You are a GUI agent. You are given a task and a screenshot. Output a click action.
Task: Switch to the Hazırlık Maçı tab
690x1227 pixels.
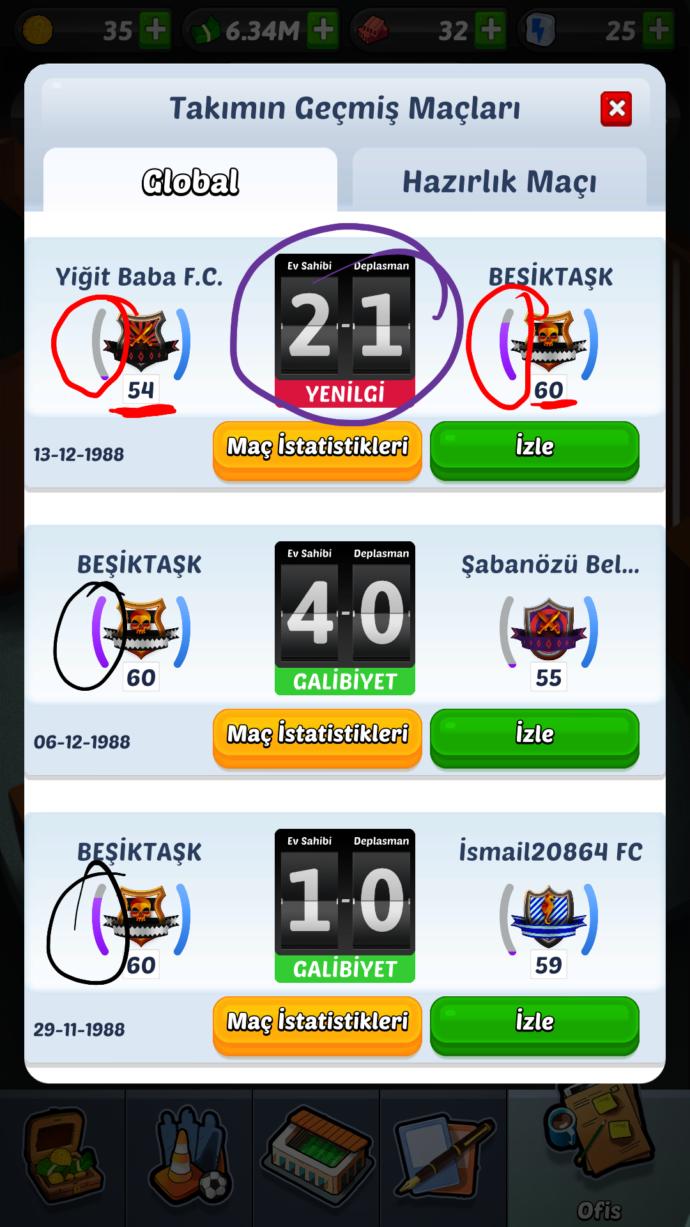(499, 181)
